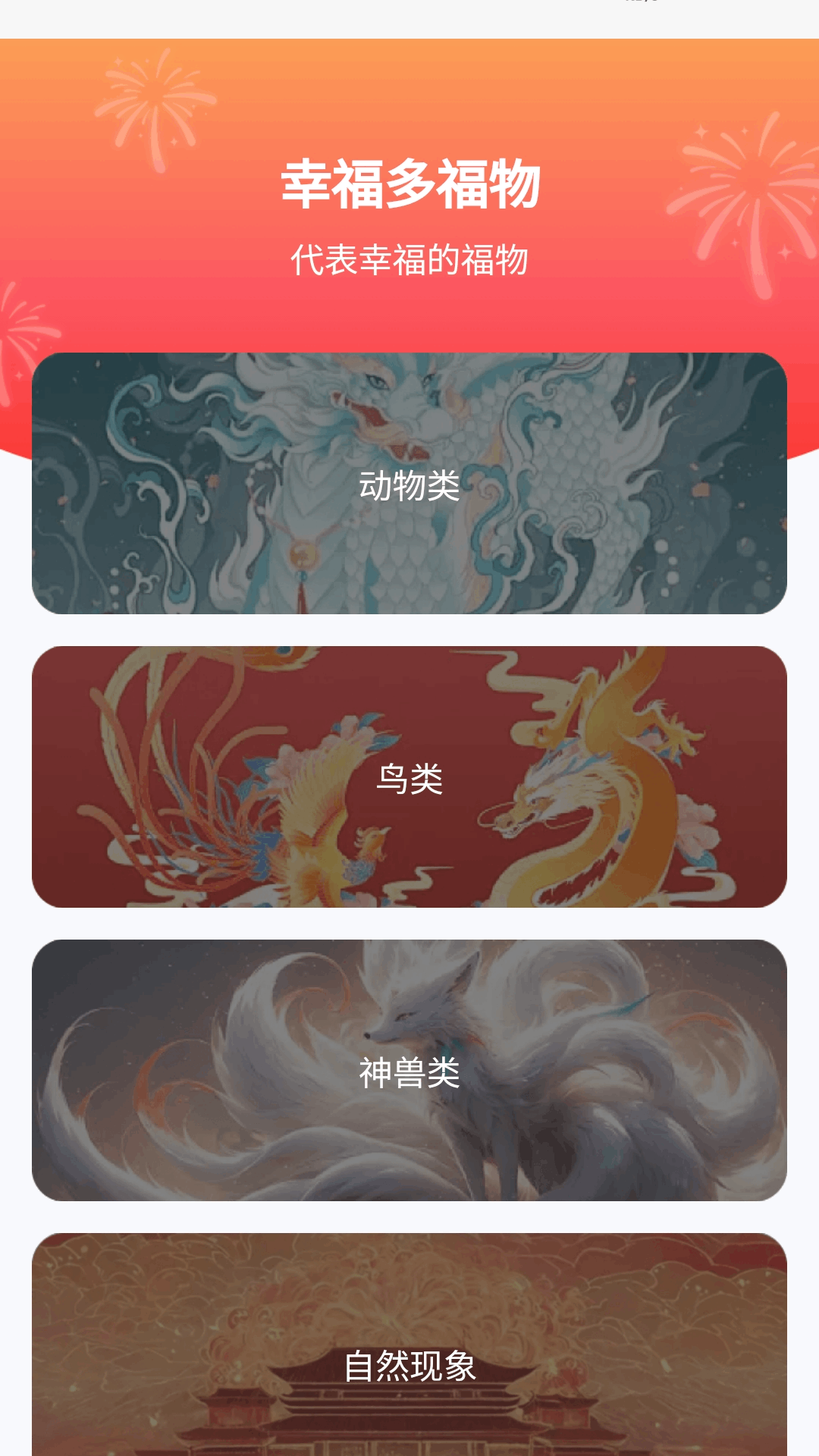Open the 动物类 category card
This screenshot has height=1456, width=819.
(409, 483)
